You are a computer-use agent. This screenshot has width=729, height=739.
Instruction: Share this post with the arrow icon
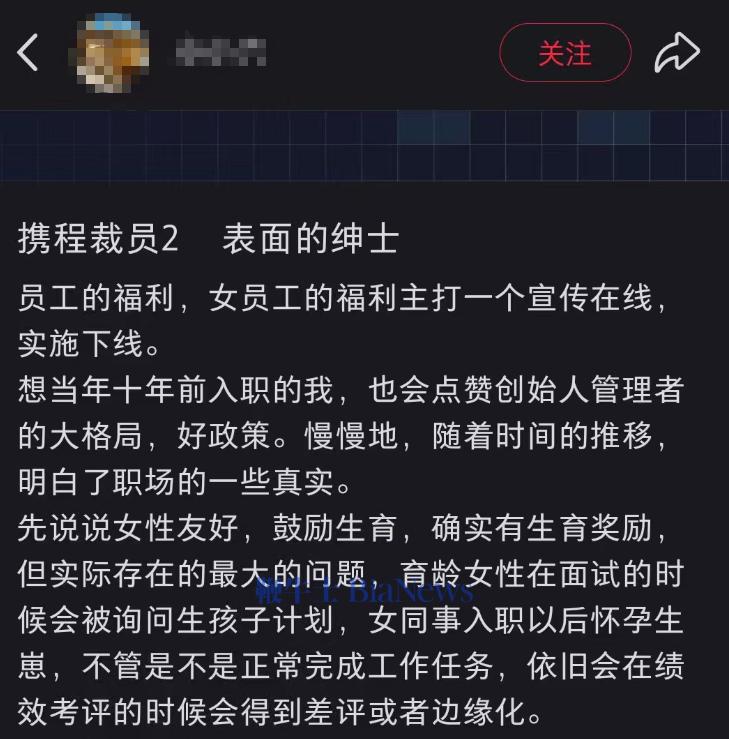[677, 53]
